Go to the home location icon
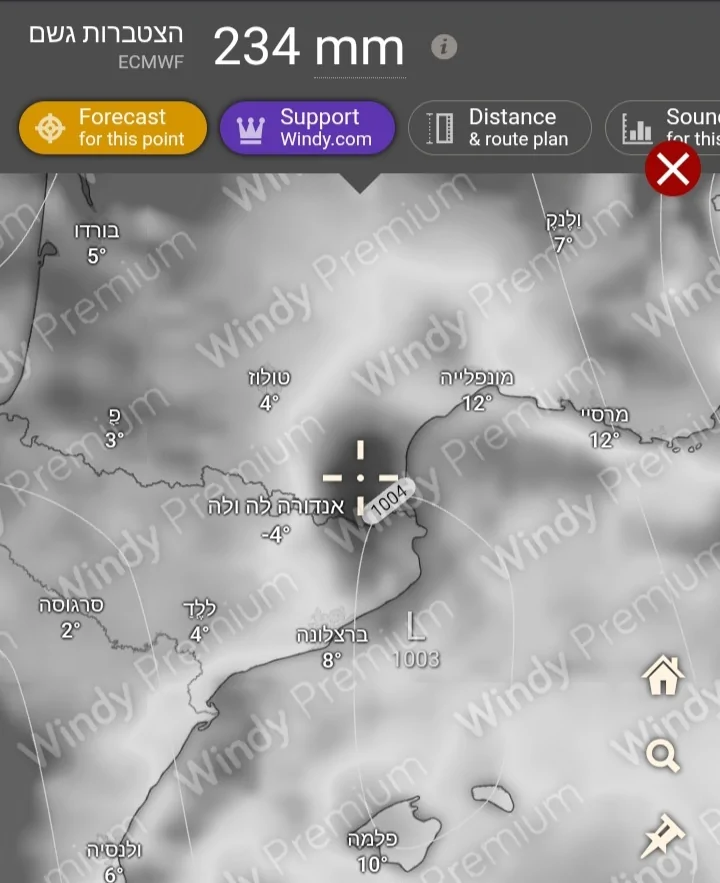The height and width of the screenshot is (883, 720). [663, 677]
